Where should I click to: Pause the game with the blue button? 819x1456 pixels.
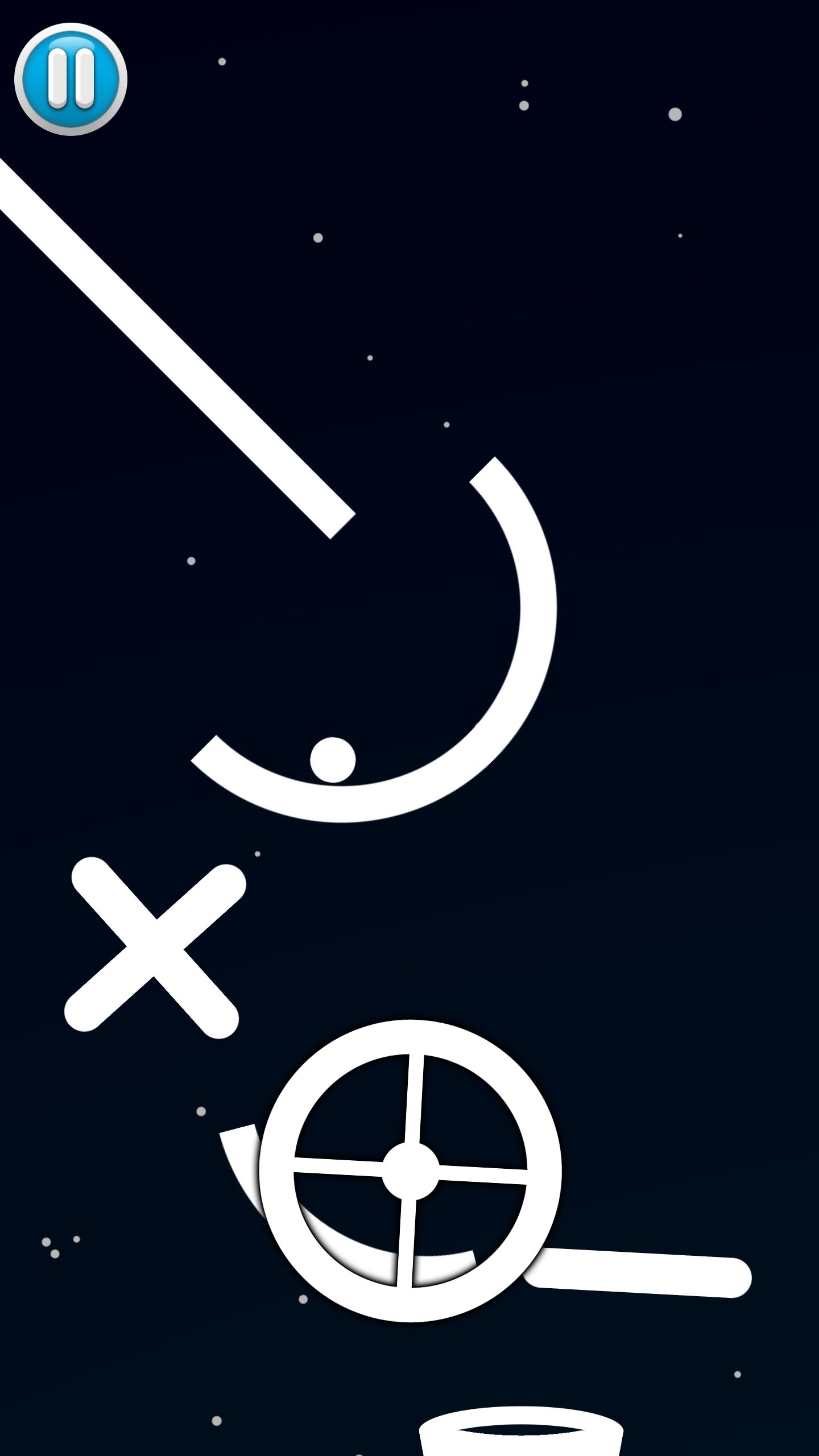pyautogui.click(x=71, y=78)
